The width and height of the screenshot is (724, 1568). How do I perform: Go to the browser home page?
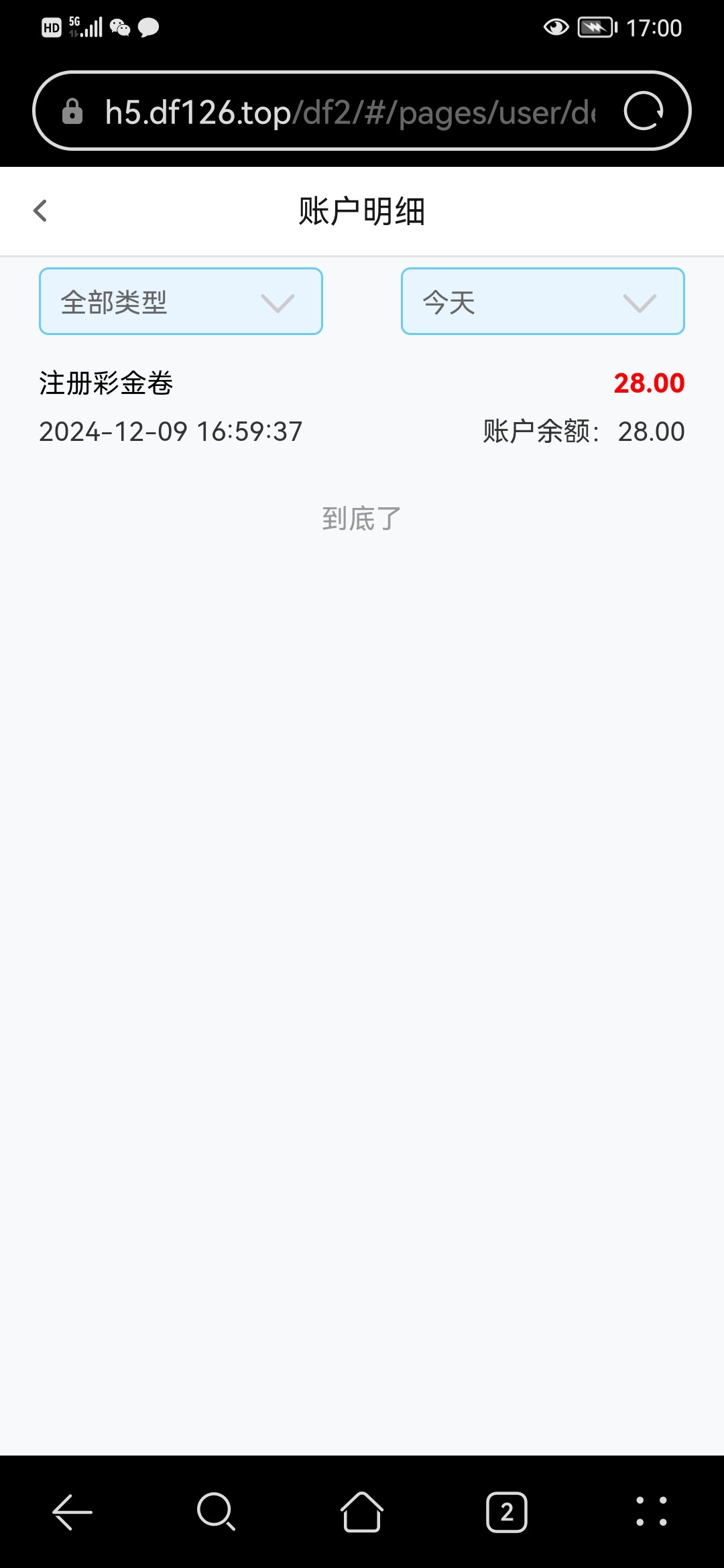(362, 1512)
